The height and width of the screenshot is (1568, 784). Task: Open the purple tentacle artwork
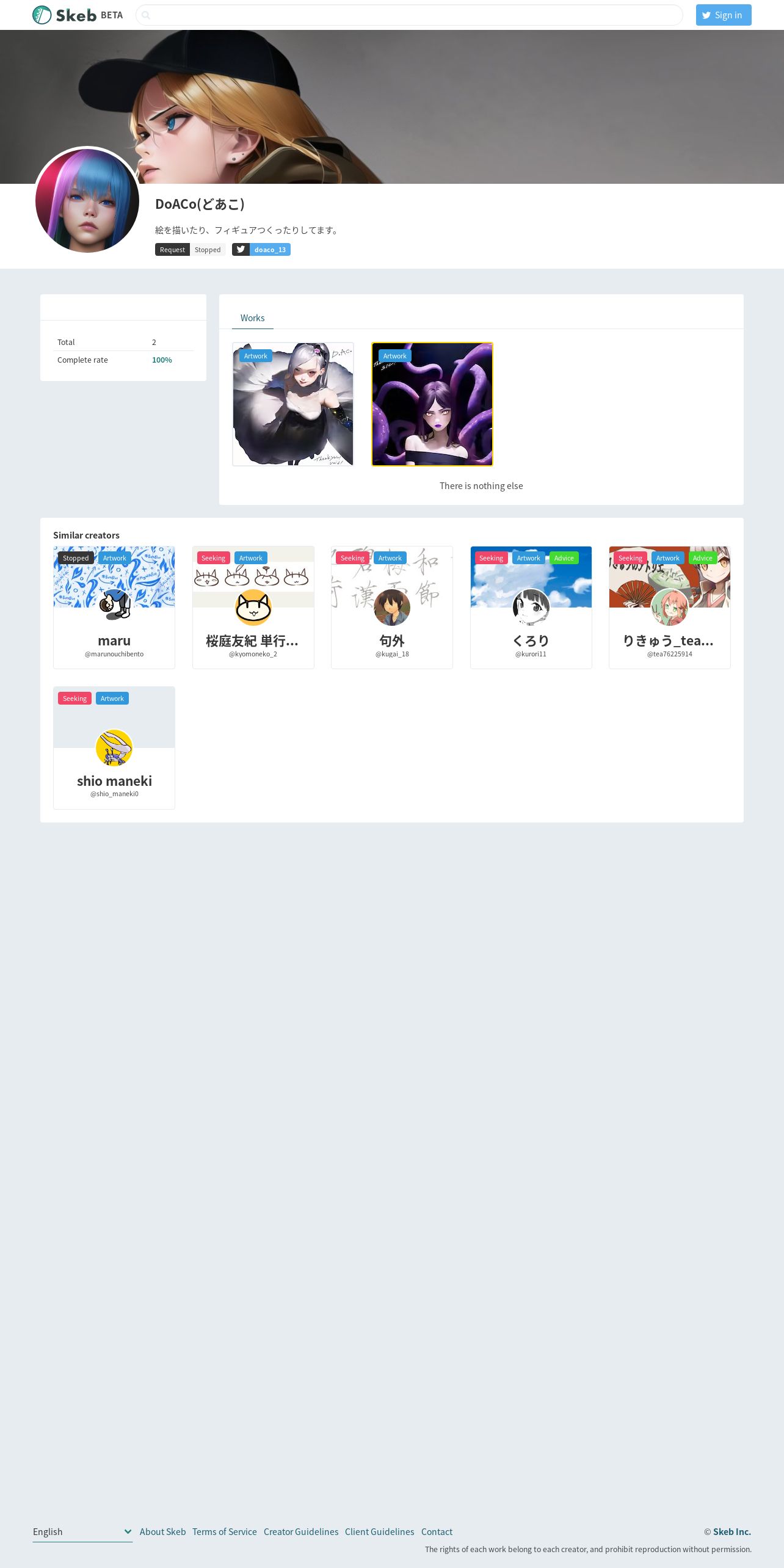coord(432,404)
